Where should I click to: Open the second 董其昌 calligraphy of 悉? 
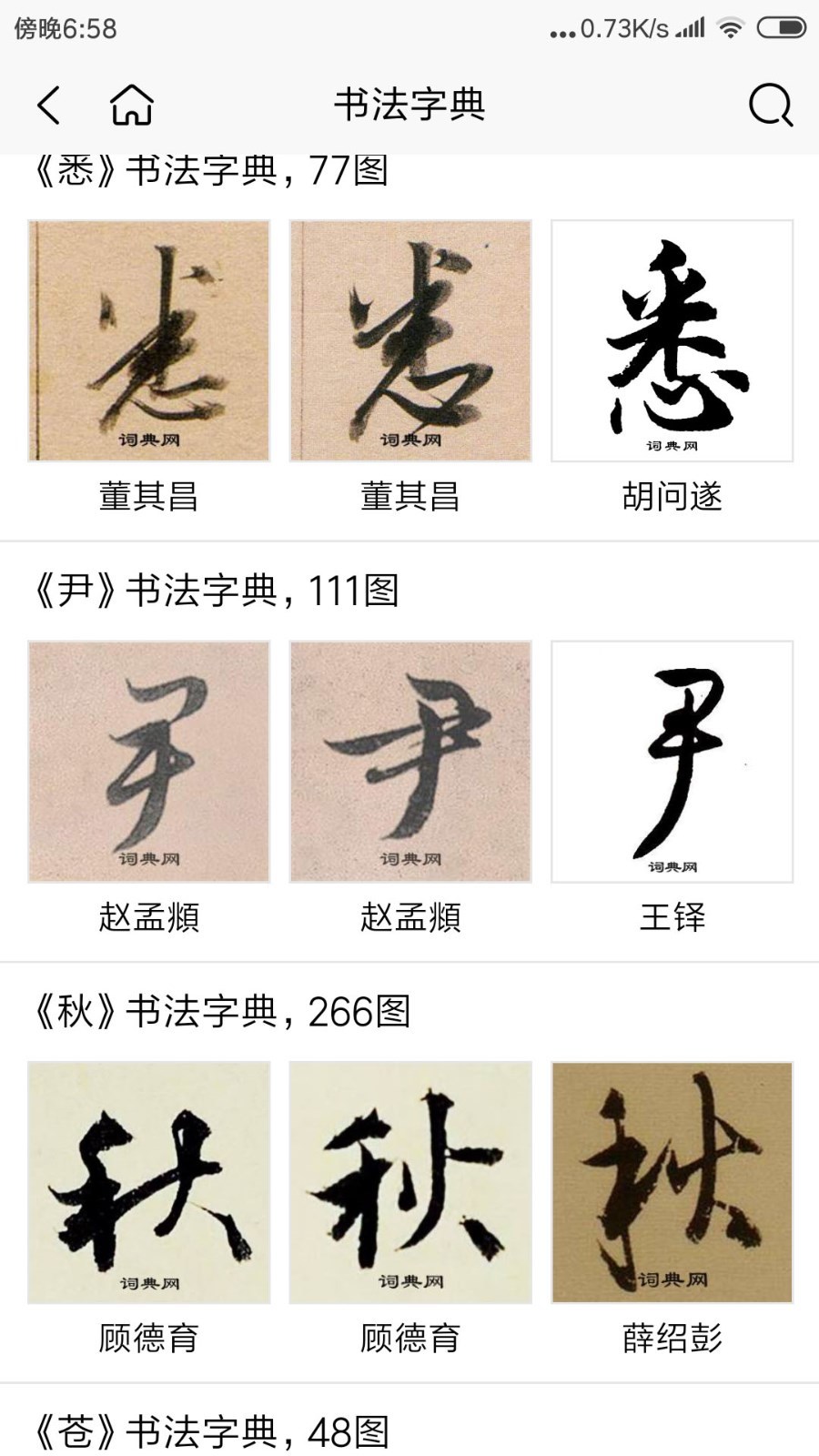pyautogui.click(x=410, y=341)
